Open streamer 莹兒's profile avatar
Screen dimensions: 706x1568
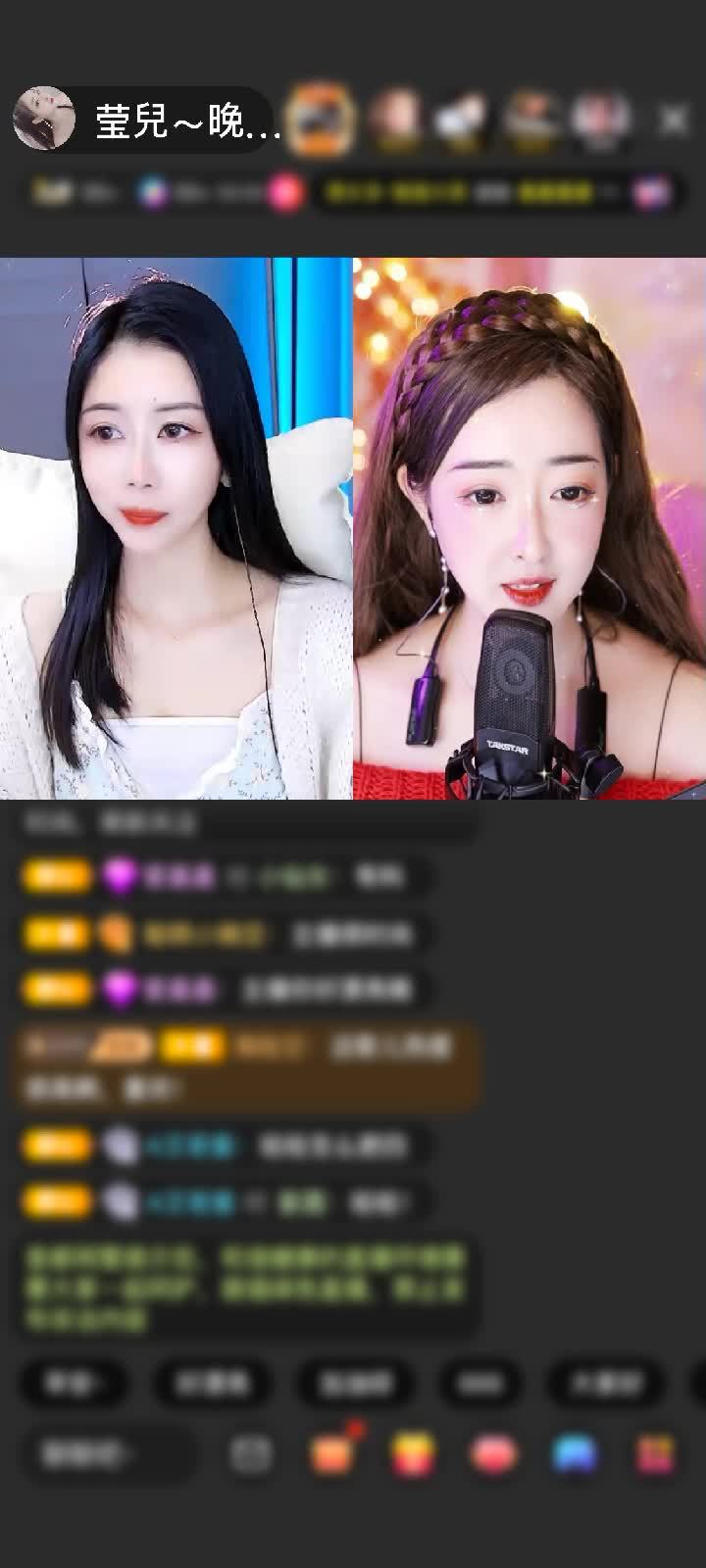tap(44, 119)
